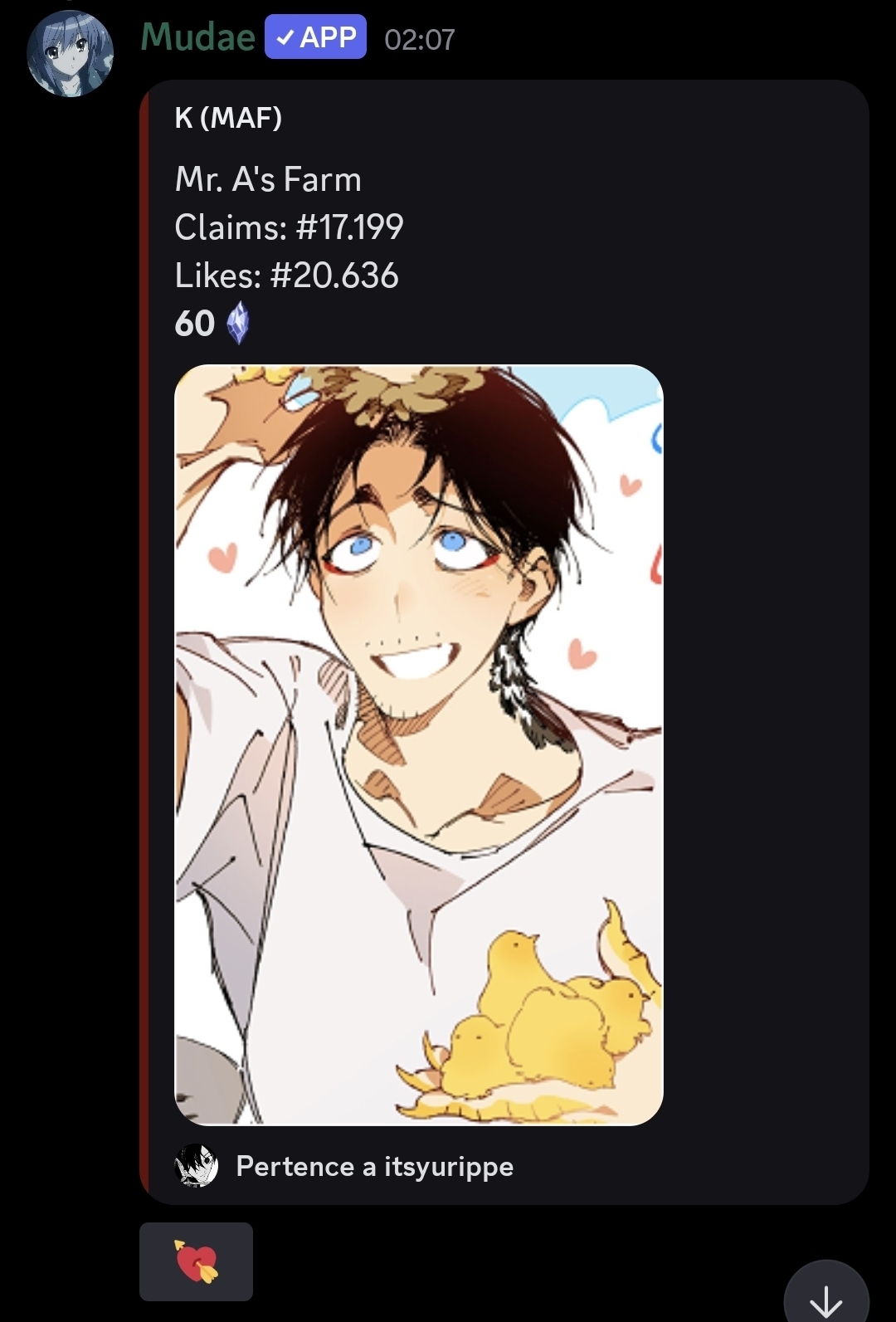React with the heart arrow emoji

pos(196,1261)
